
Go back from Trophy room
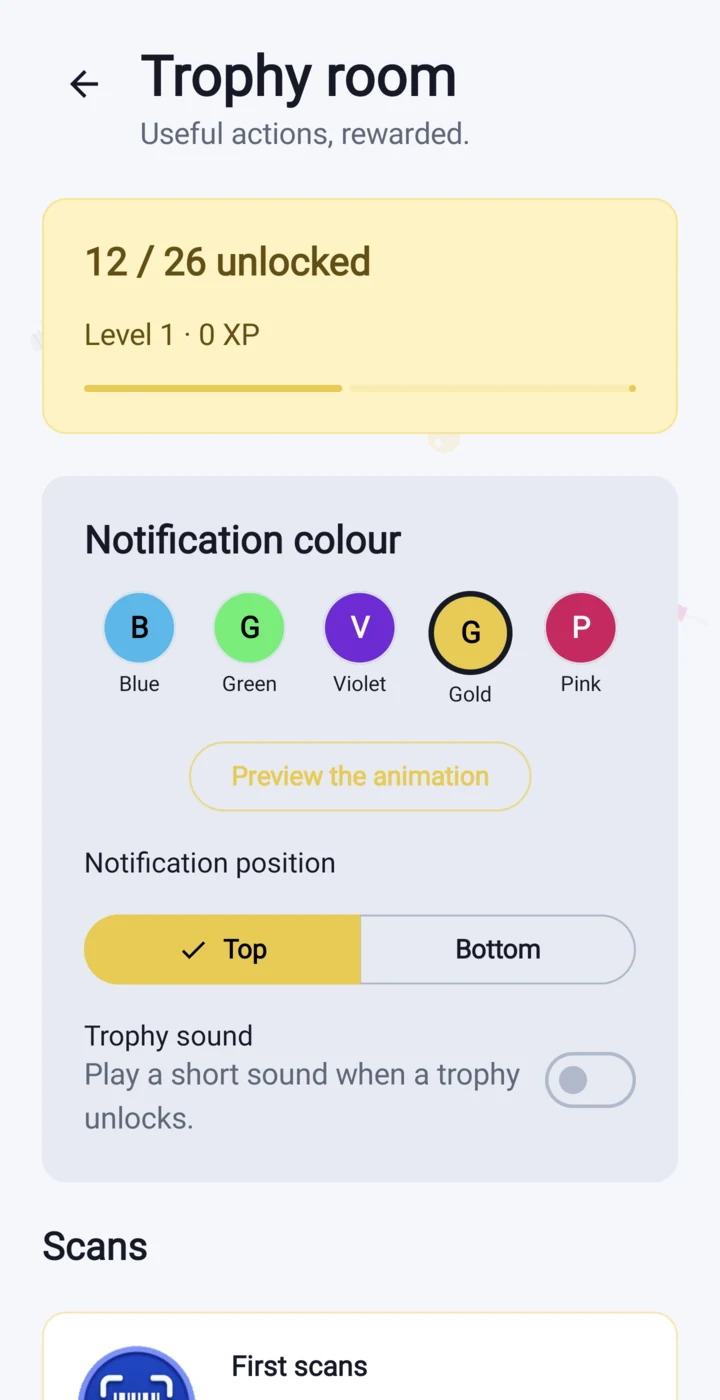84,84
